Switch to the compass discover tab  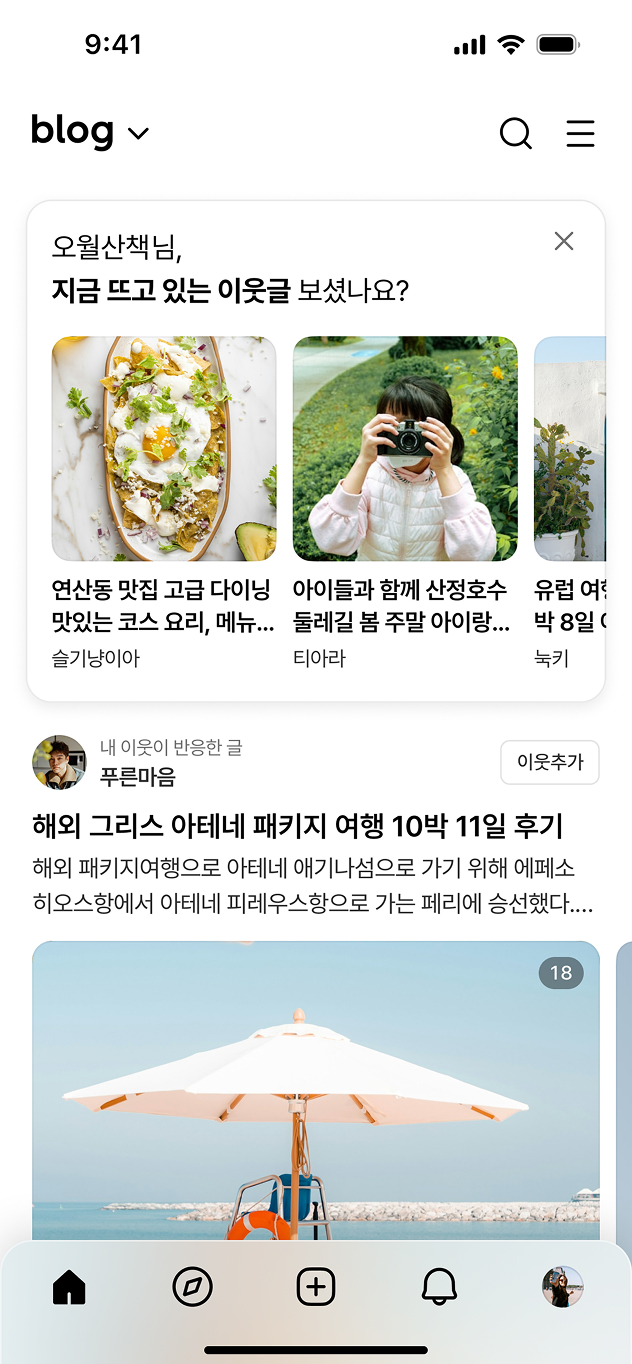192,1287
